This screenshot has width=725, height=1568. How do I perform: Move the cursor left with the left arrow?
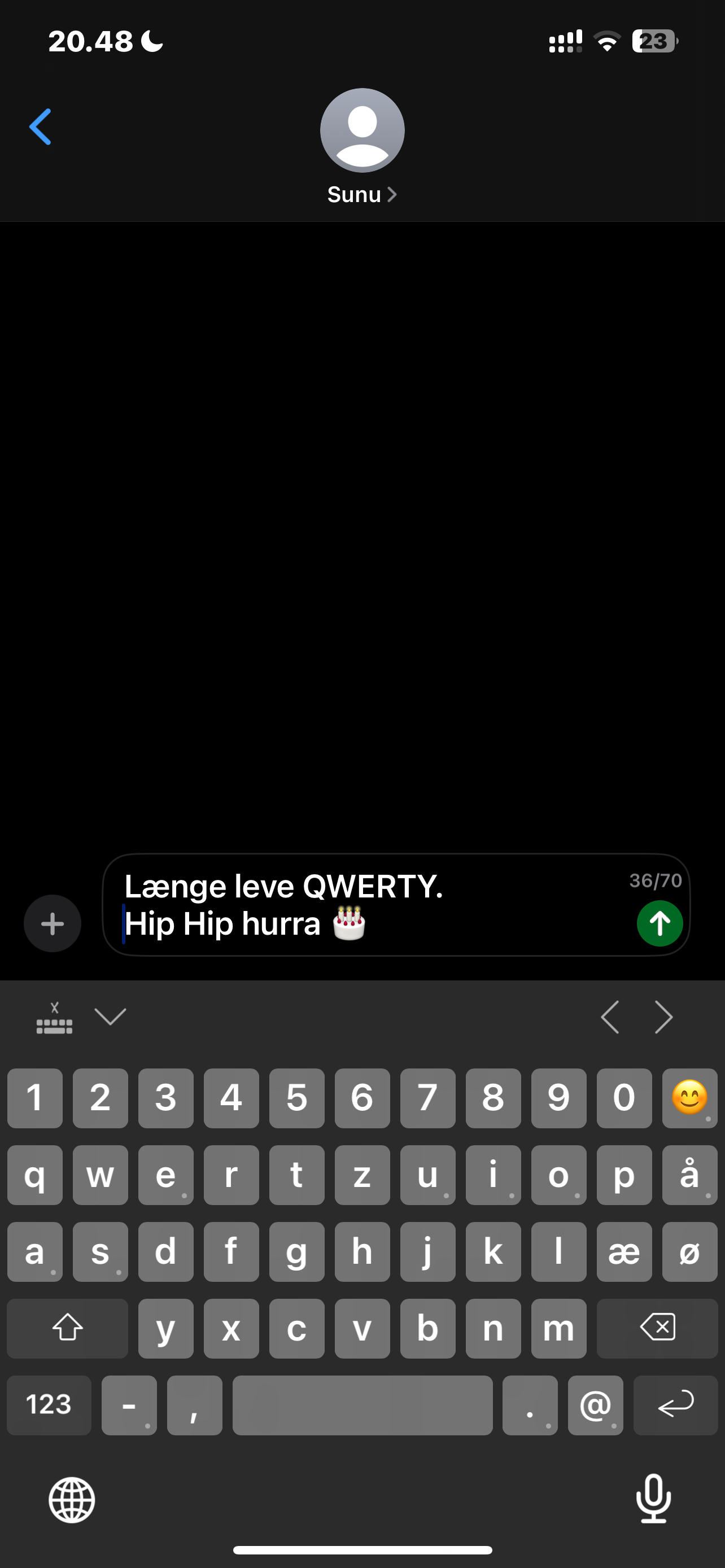(610, 1017)
